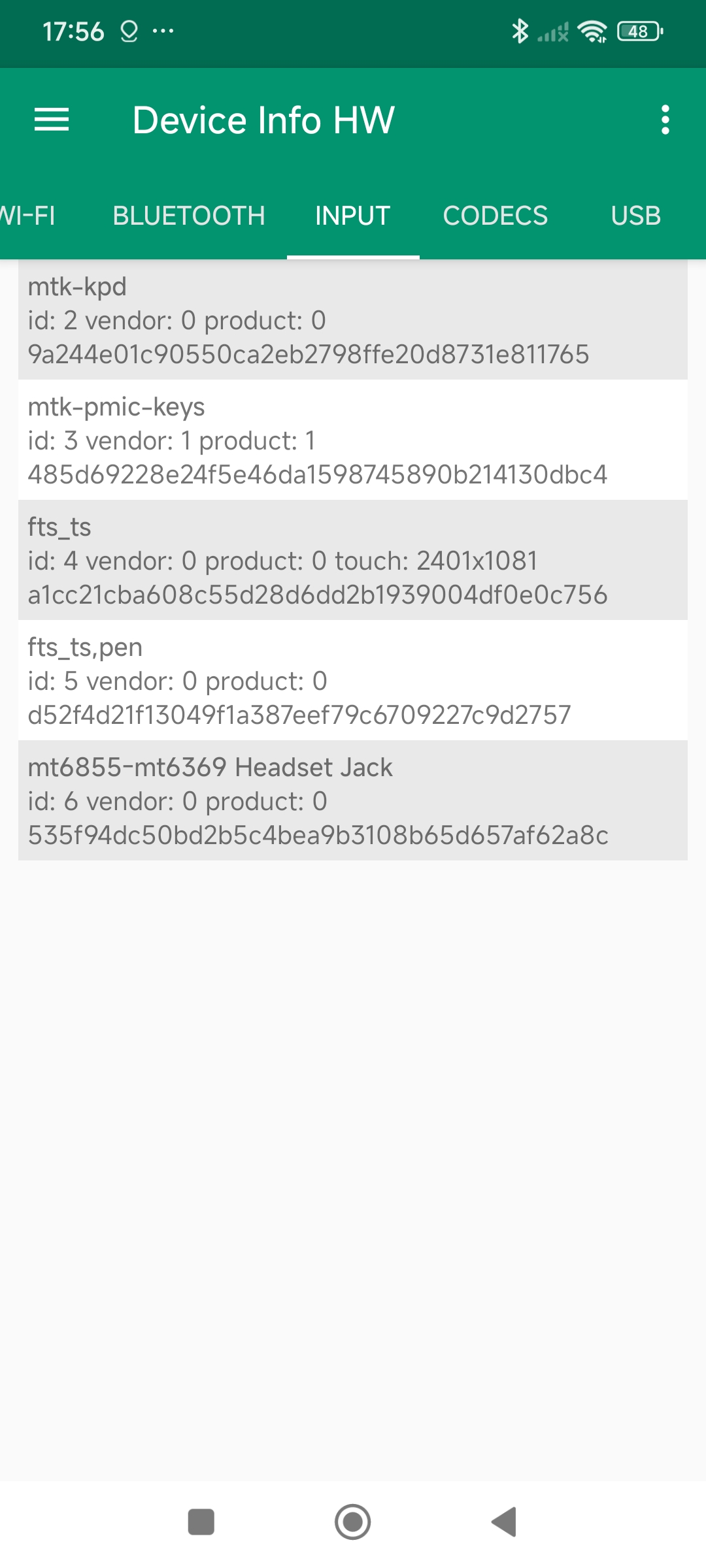Select the Input tab
This screenshot has height=1568, width=706.
pos(353,216)
